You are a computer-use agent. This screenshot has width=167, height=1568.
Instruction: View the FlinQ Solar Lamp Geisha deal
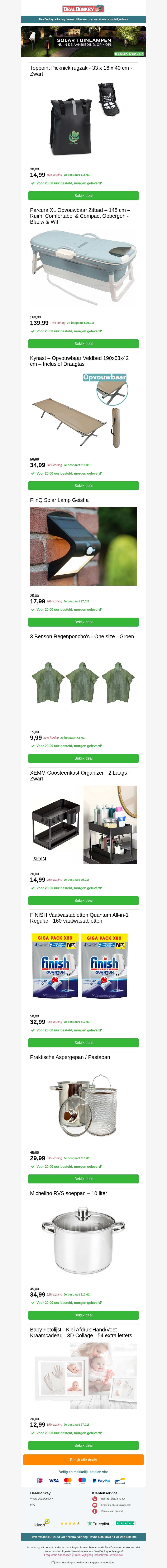click(83, 622)
